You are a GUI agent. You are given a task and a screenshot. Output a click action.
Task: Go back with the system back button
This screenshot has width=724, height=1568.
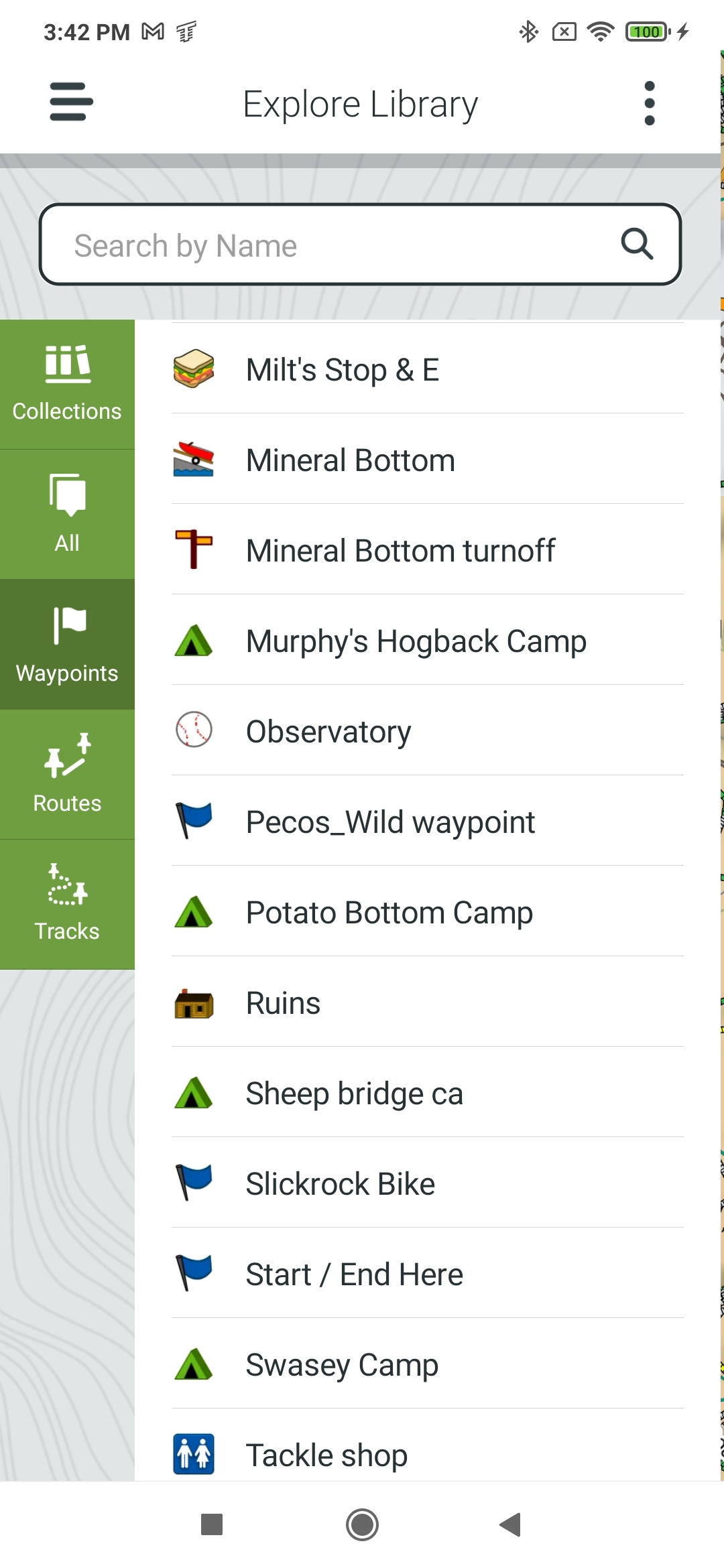pyautogui.click(x=511, y=1524)
